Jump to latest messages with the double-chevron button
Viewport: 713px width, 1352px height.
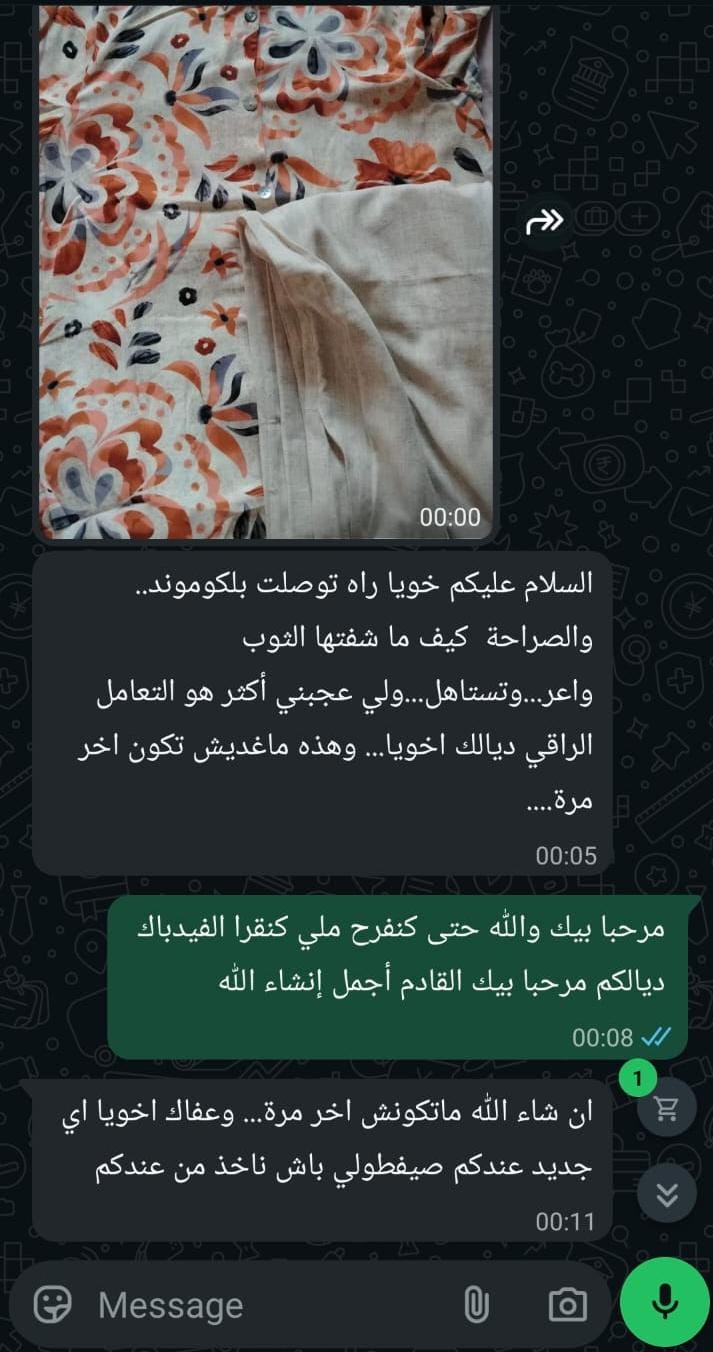click(x=666, y=1193)
